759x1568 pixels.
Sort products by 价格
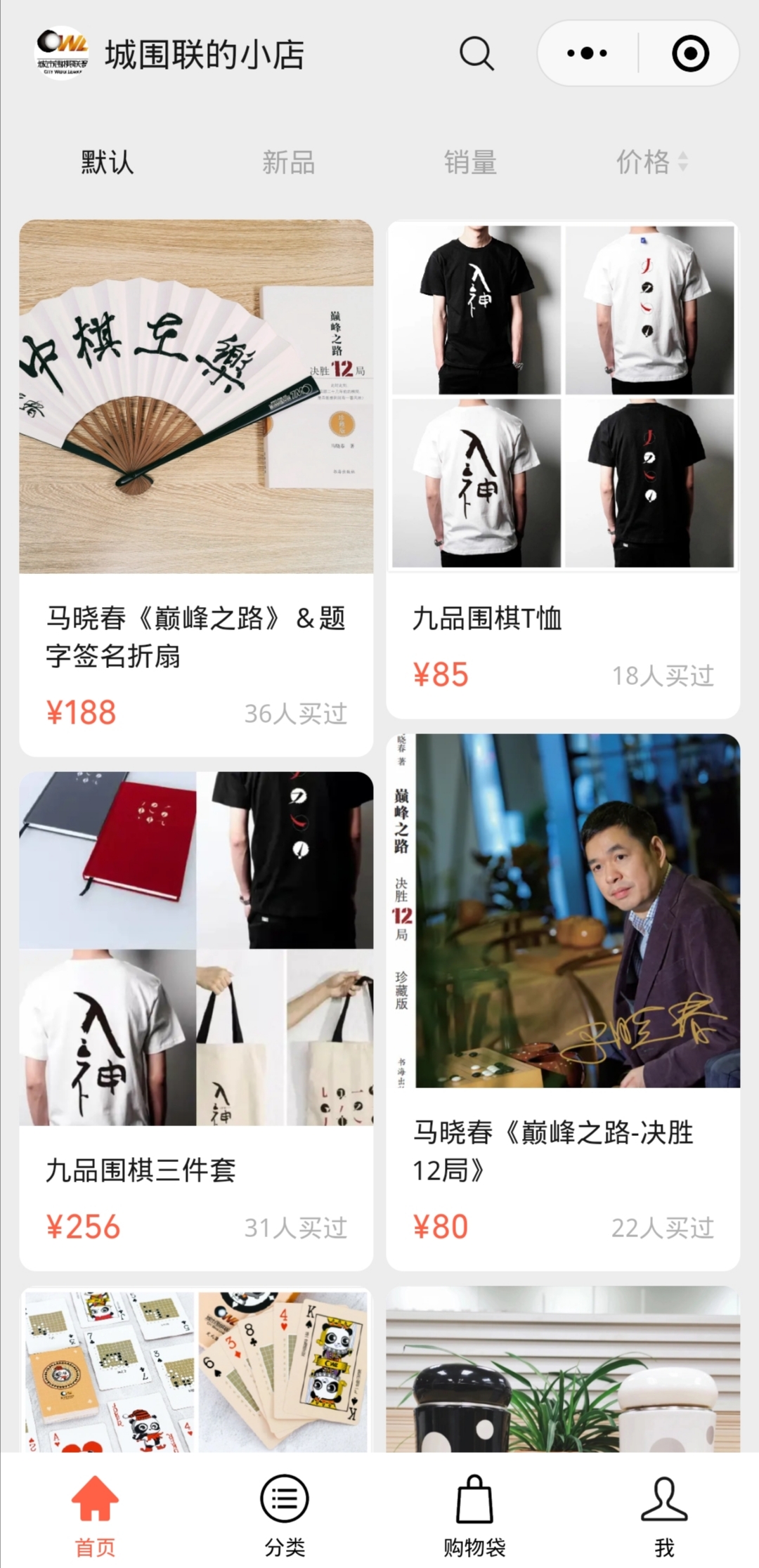[651, 162]
